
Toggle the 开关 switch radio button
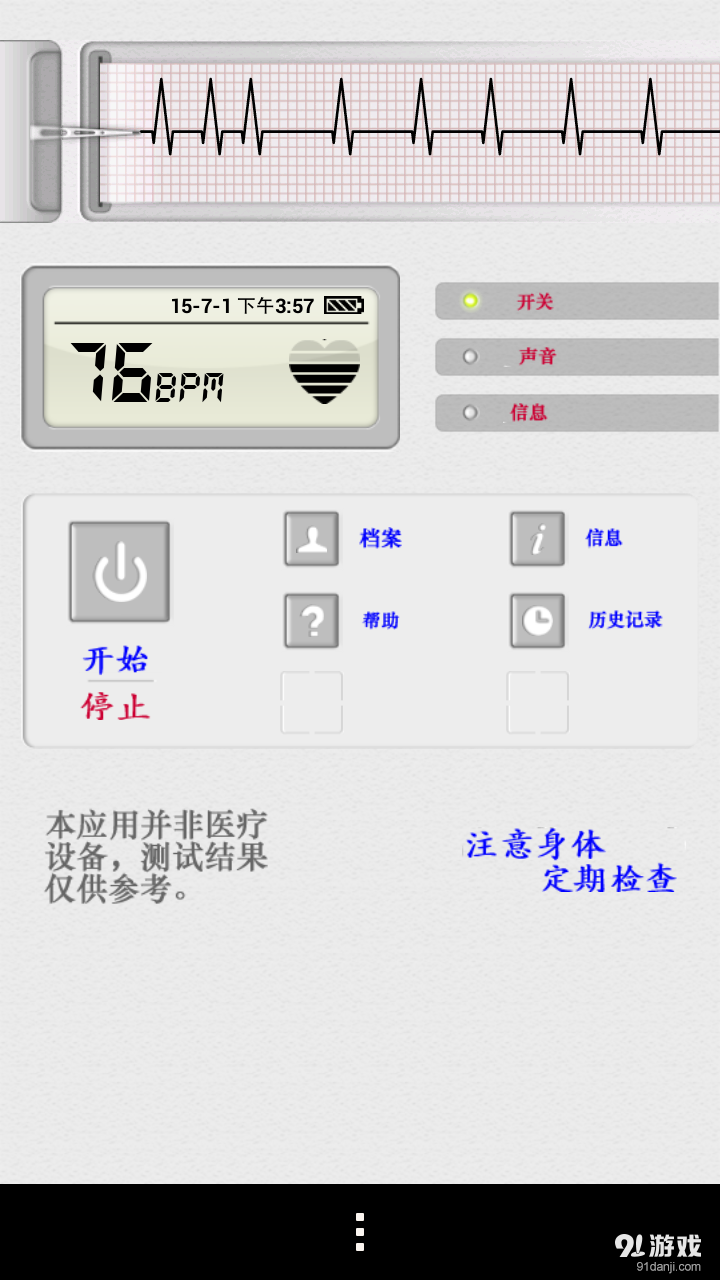(x=468, y=300)
